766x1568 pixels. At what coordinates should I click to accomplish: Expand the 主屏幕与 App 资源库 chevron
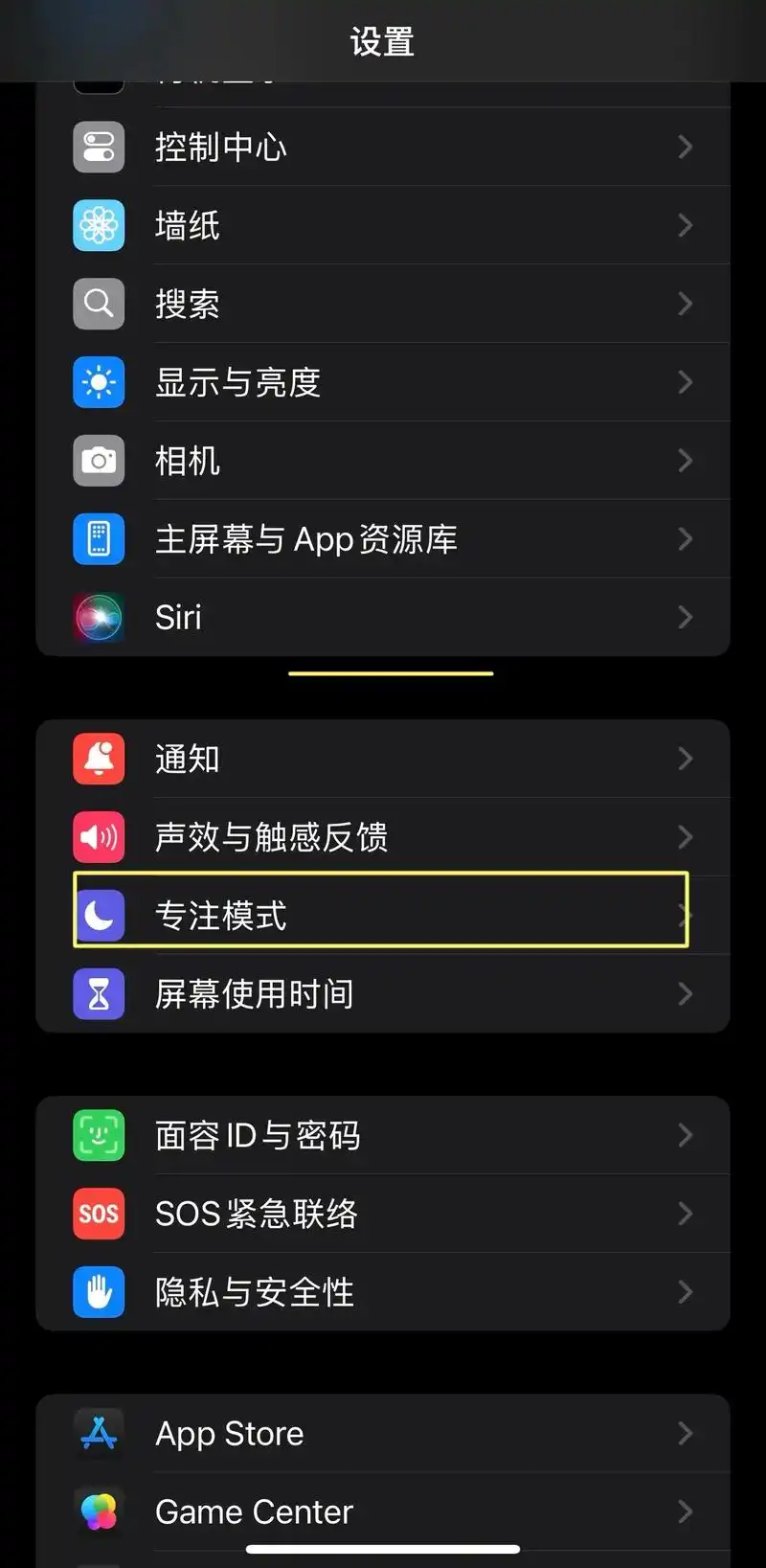(x=686, y=539)
